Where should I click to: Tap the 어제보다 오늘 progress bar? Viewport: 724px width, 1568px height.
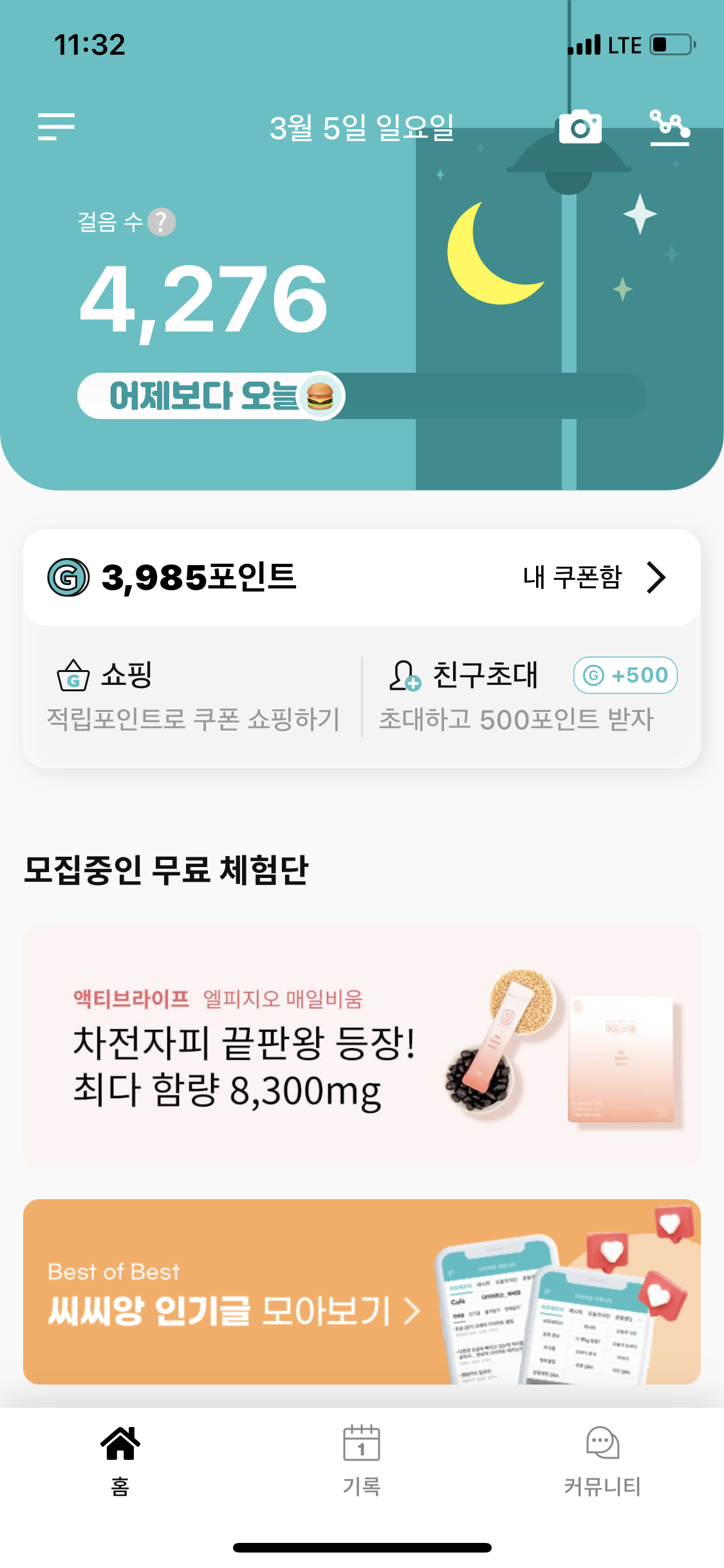362,396
